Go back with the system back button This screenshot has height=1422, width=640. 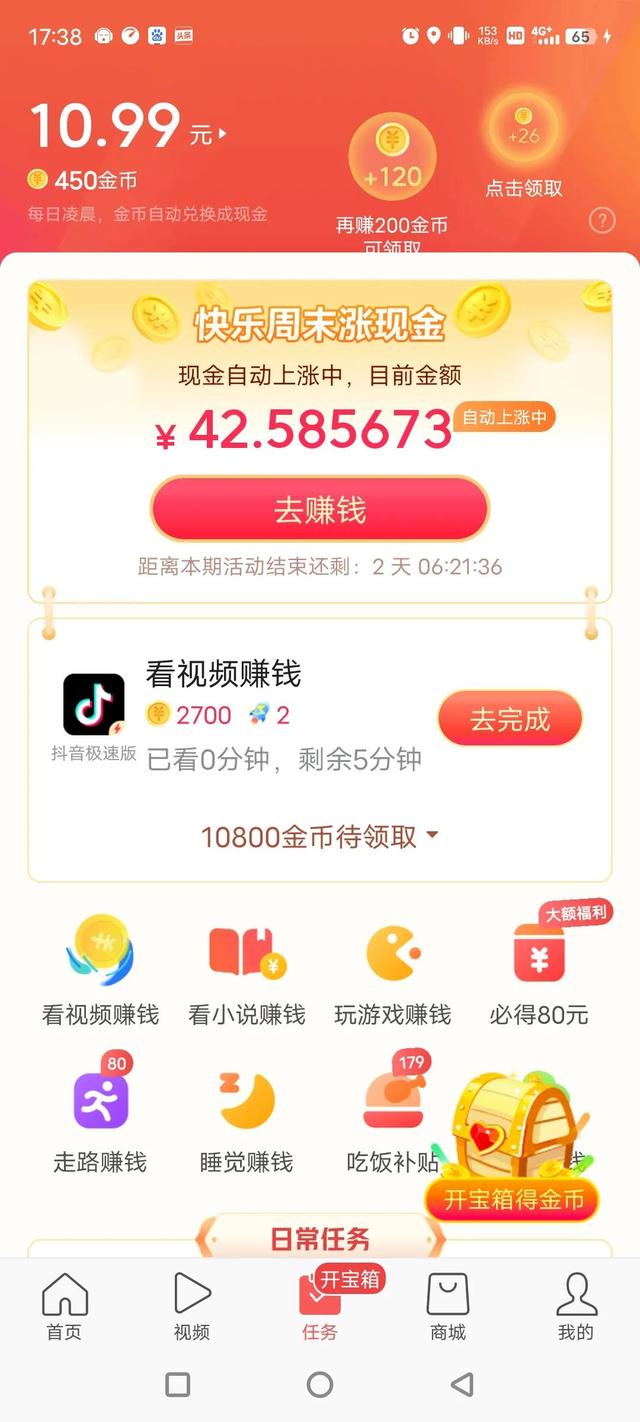tap(461, 1384)
